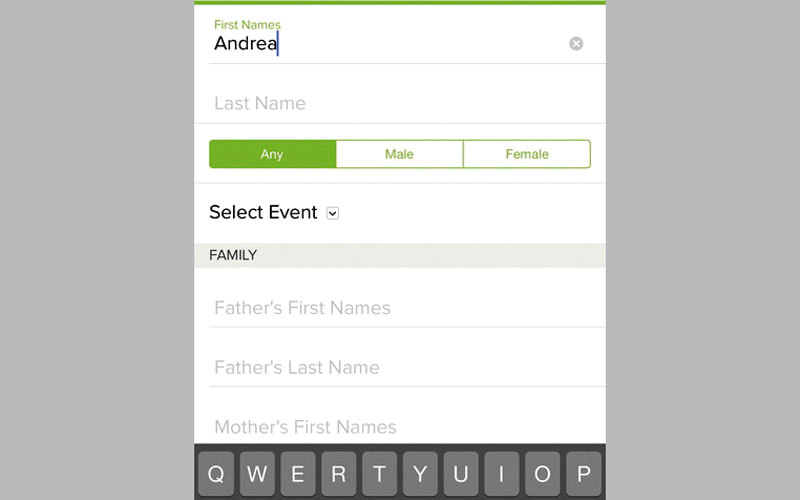Expand the Select Event dropdown
Viewport: 800px width, 500px height.
tap(333, 213)
